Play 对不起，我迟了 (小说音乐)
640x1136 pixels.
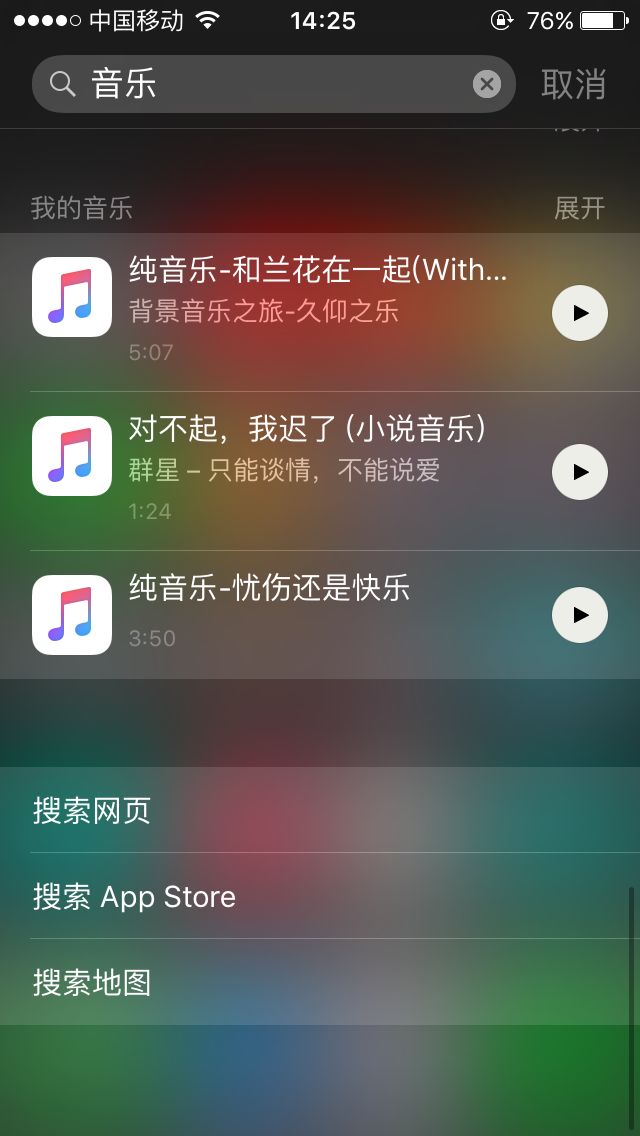[580, 472]
